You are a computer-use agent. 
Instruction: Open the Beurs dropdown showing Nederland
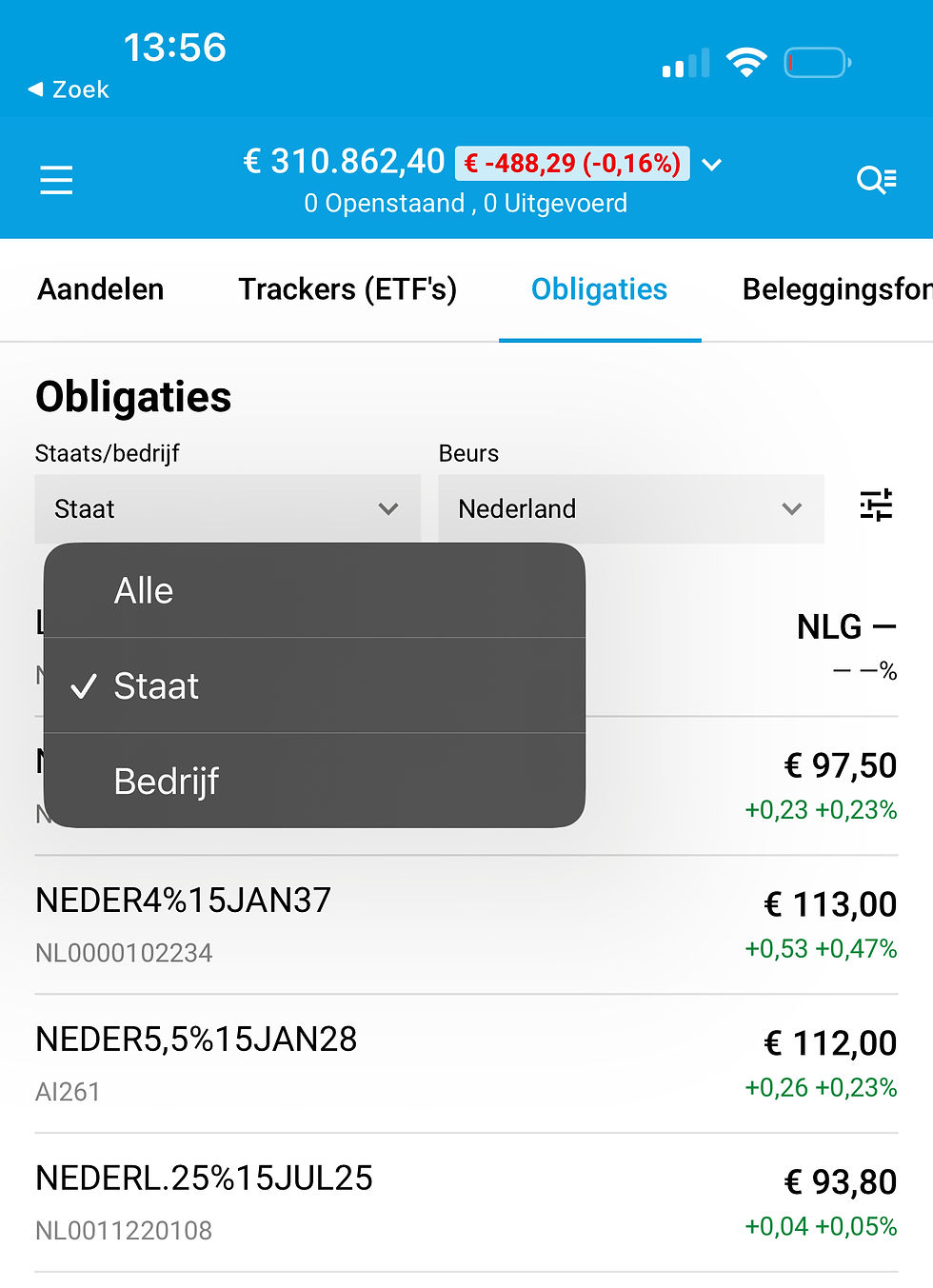pyautogui.click(x=630, y=509)
